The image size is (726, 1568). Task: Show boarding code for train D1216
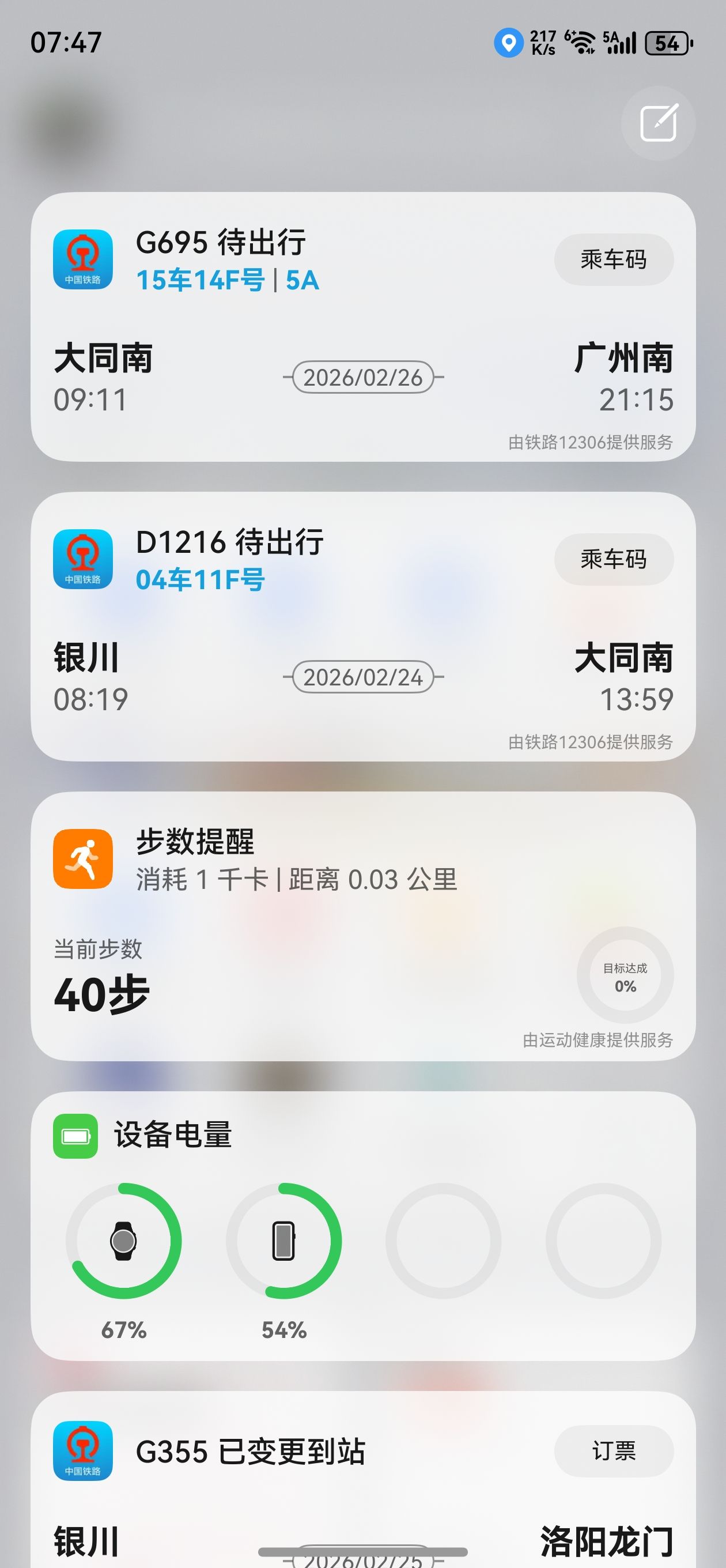coord(614,559)
